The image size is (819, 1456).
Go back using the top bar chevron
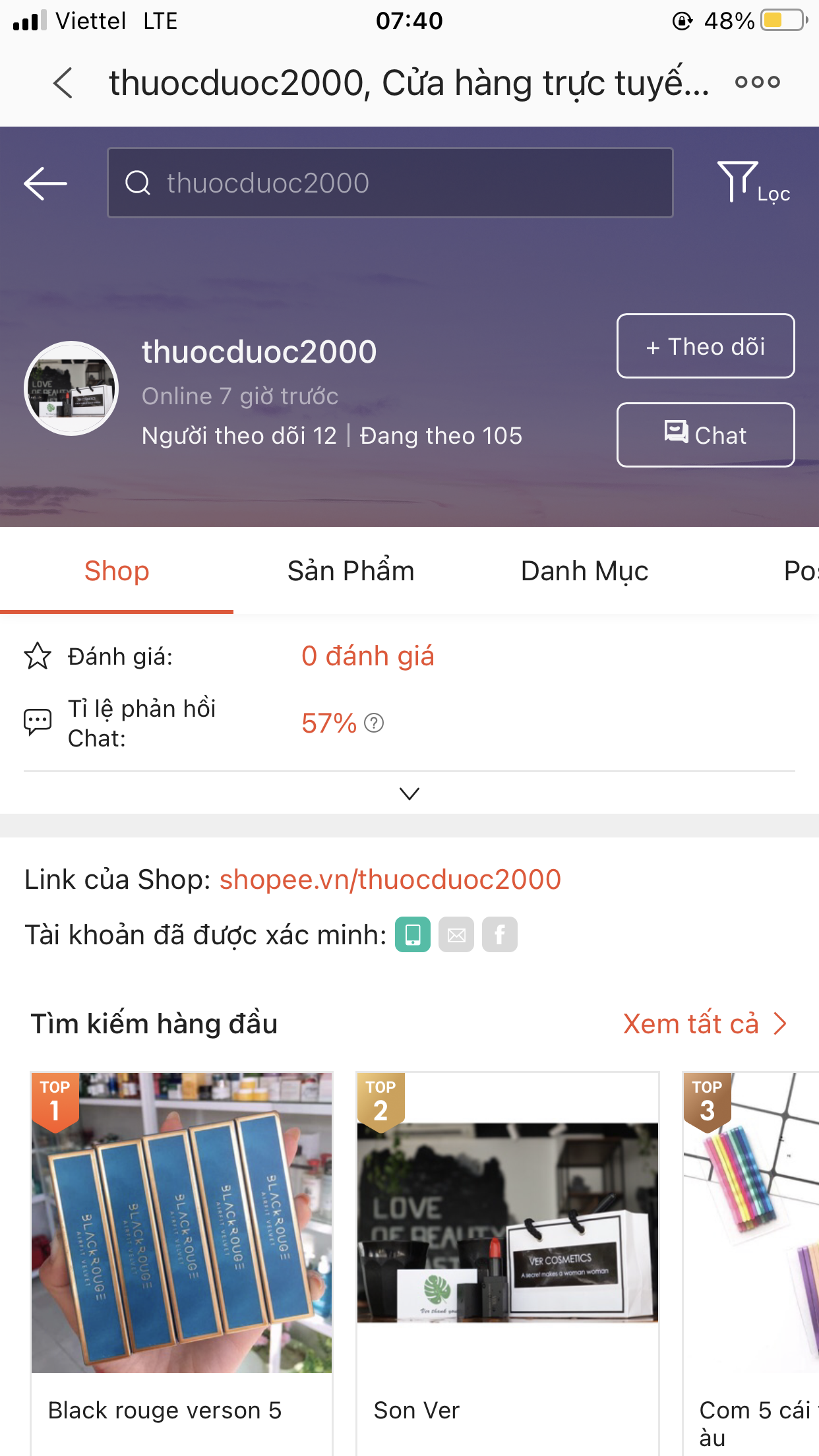coord(63,83)
